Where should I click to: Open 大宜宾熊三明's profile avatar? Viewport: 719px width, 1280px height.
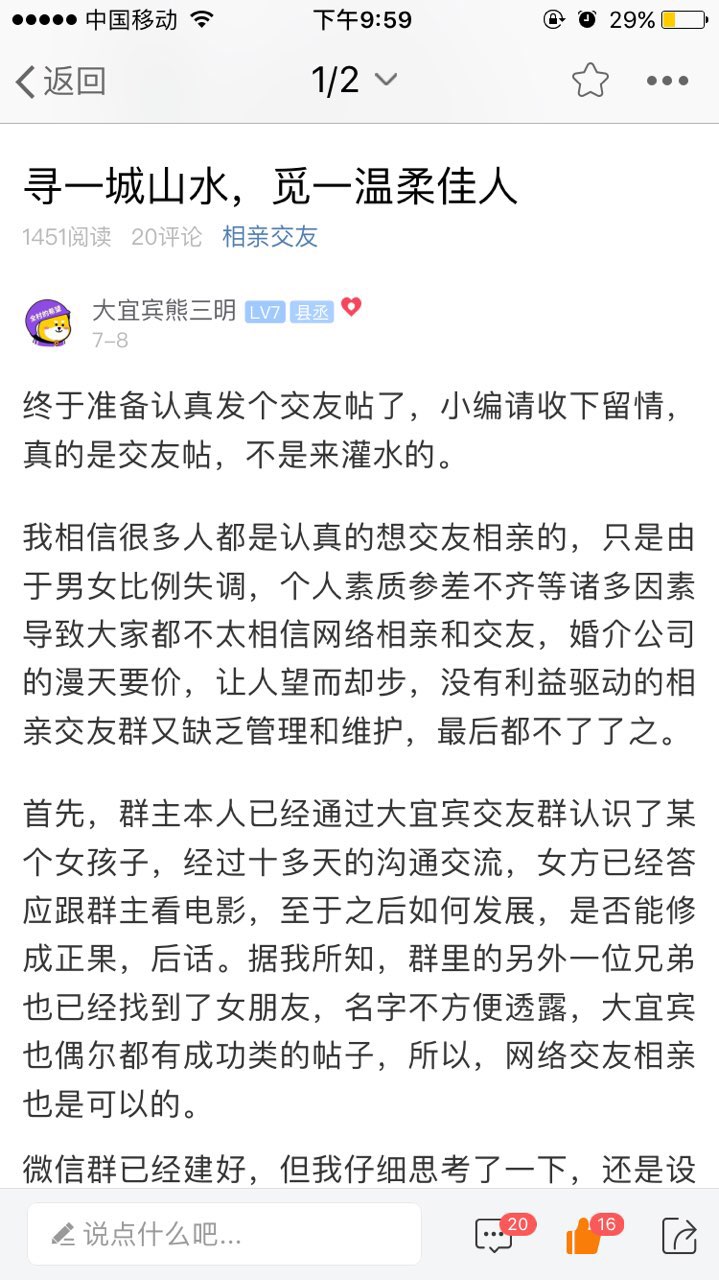47,322
